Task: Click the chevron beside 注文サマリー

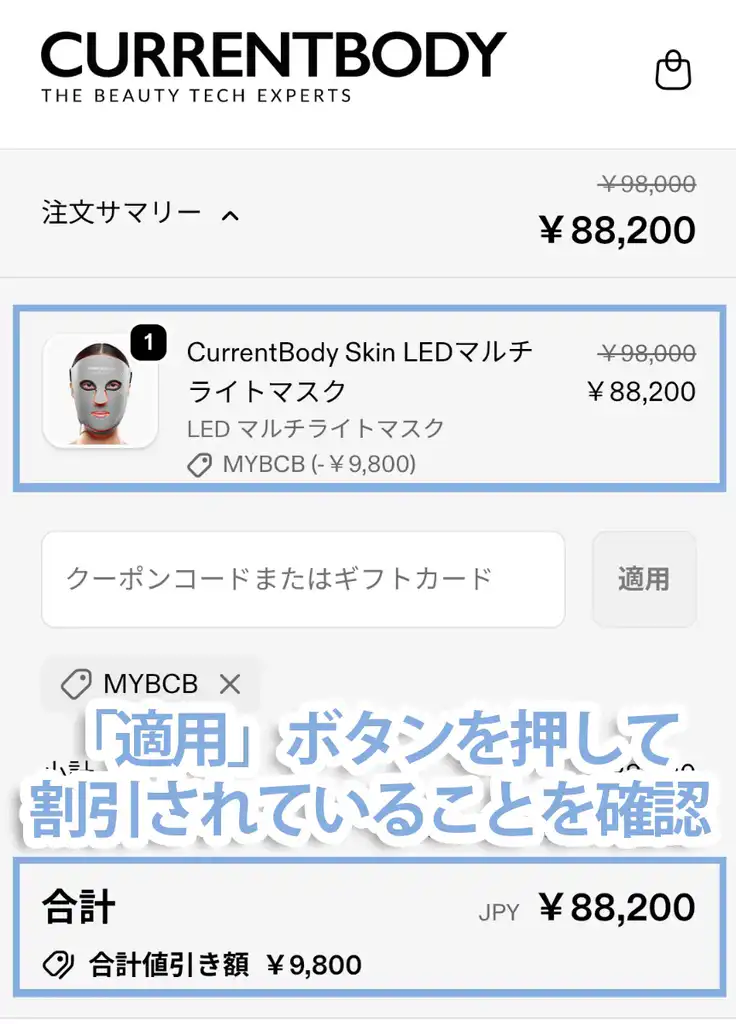Action: click(230, 215)
